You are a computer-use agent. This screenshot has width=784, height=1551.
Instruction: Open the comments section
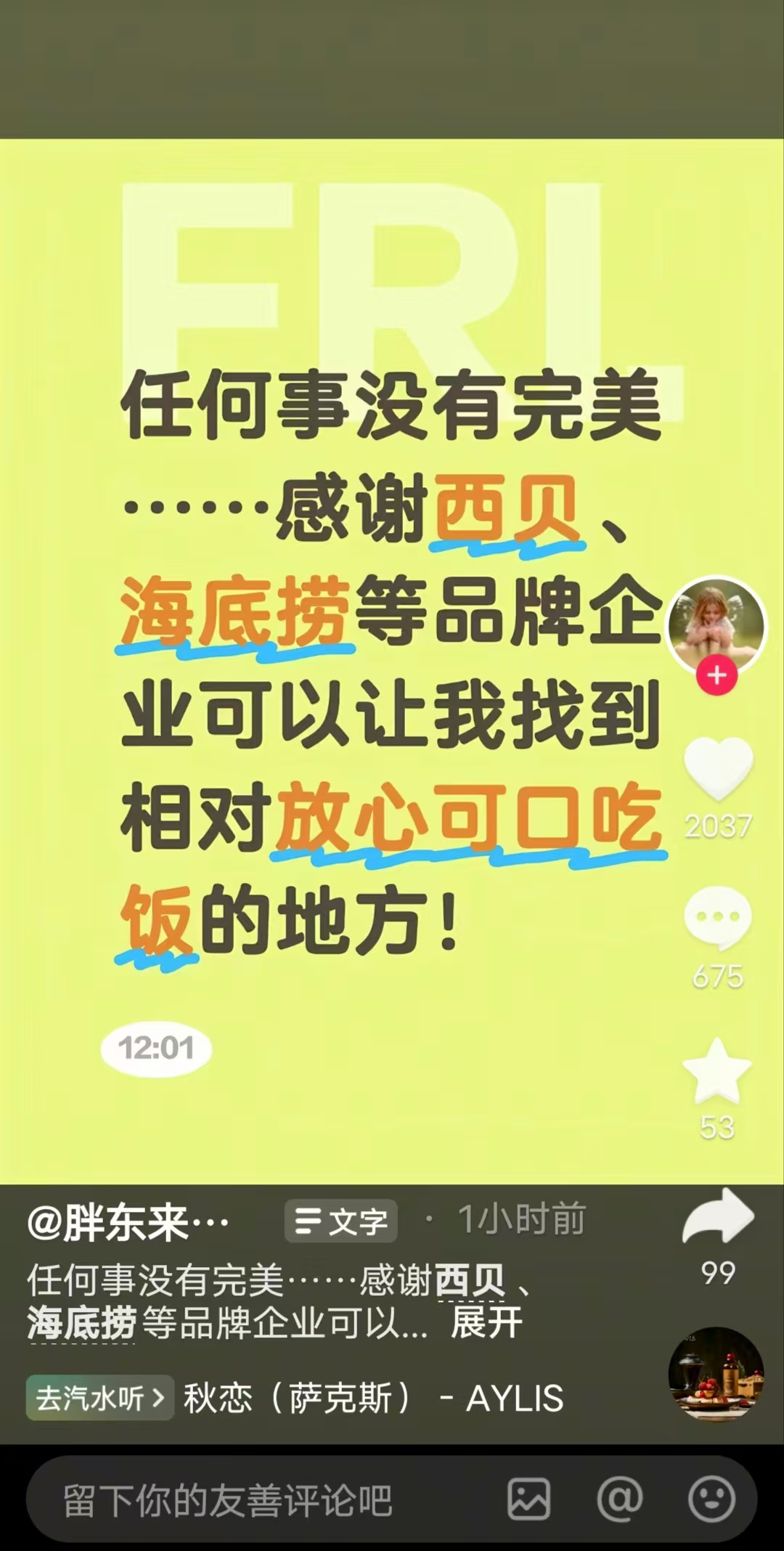point(717,918)
